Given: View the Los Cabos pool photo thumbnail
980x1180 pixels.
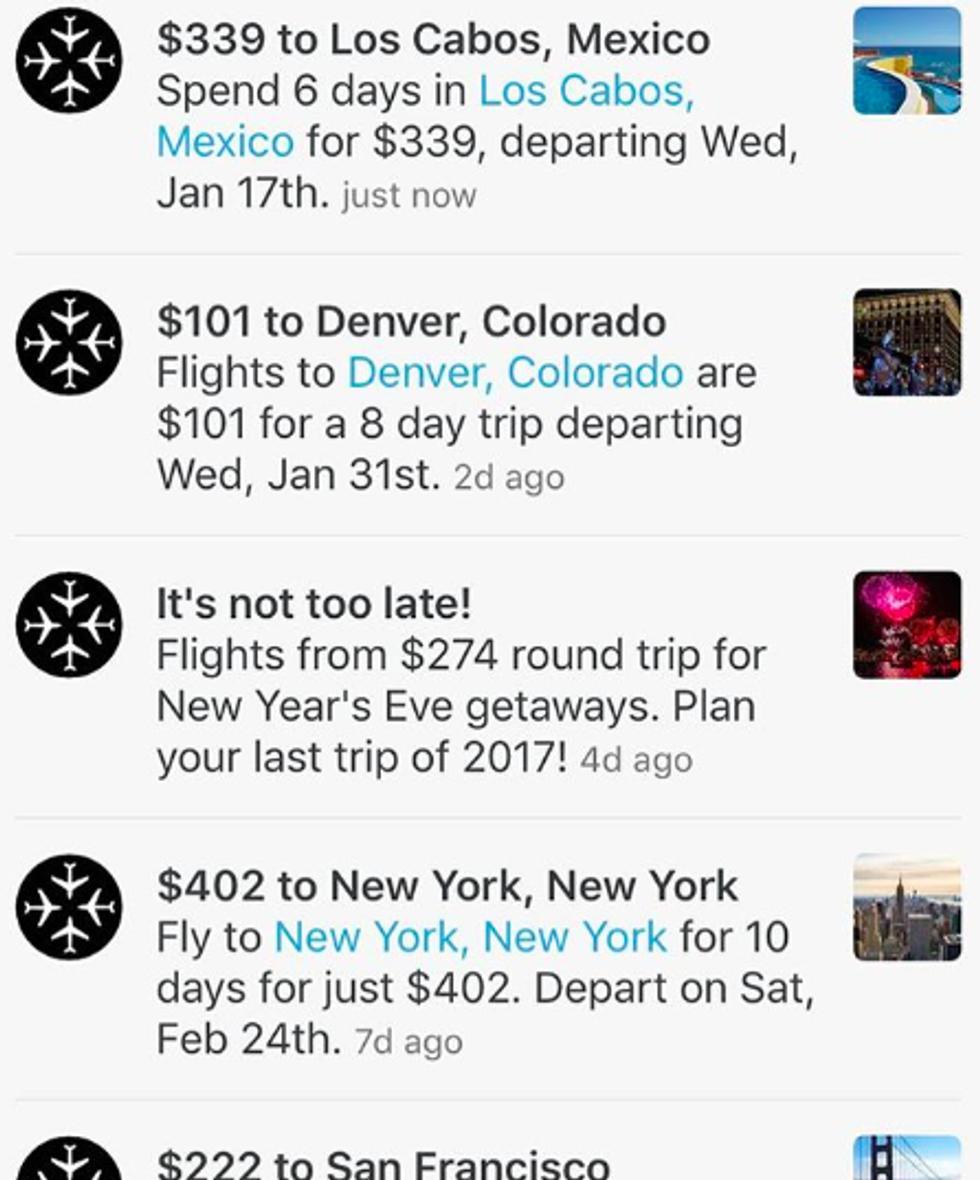Looking at the screenshot, I should click(x=907, y=61).
